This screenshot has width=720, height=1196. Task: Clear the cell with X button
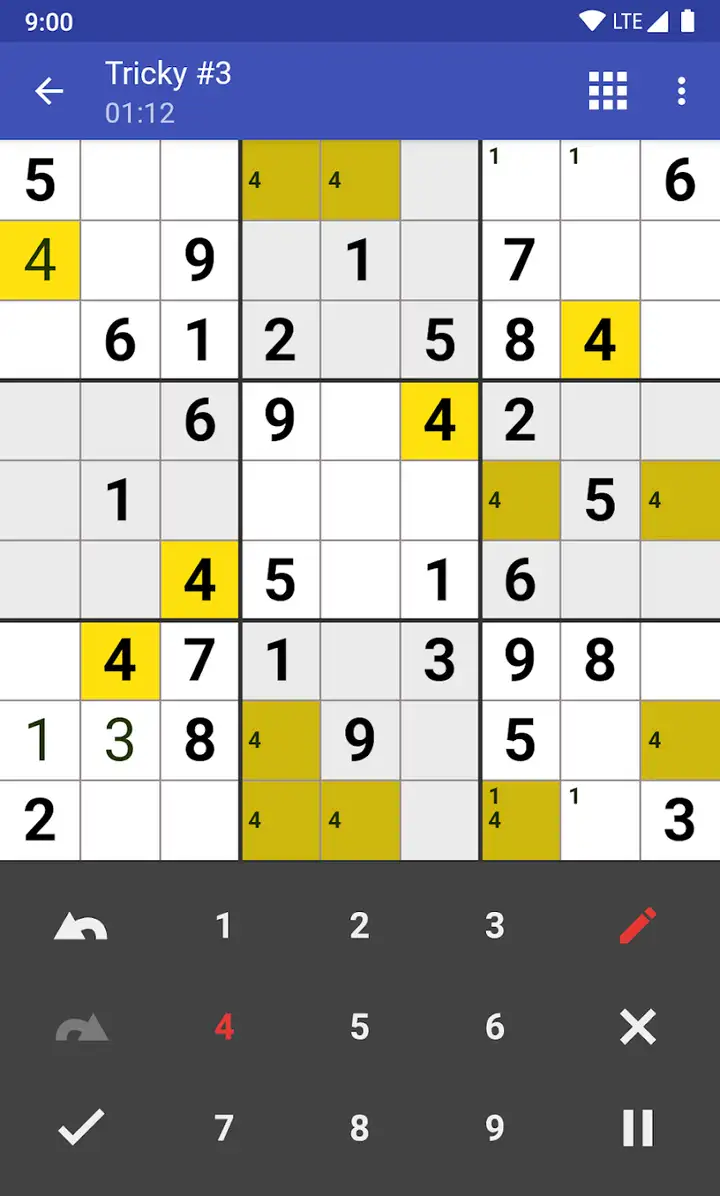click(x=638, y=1027)
